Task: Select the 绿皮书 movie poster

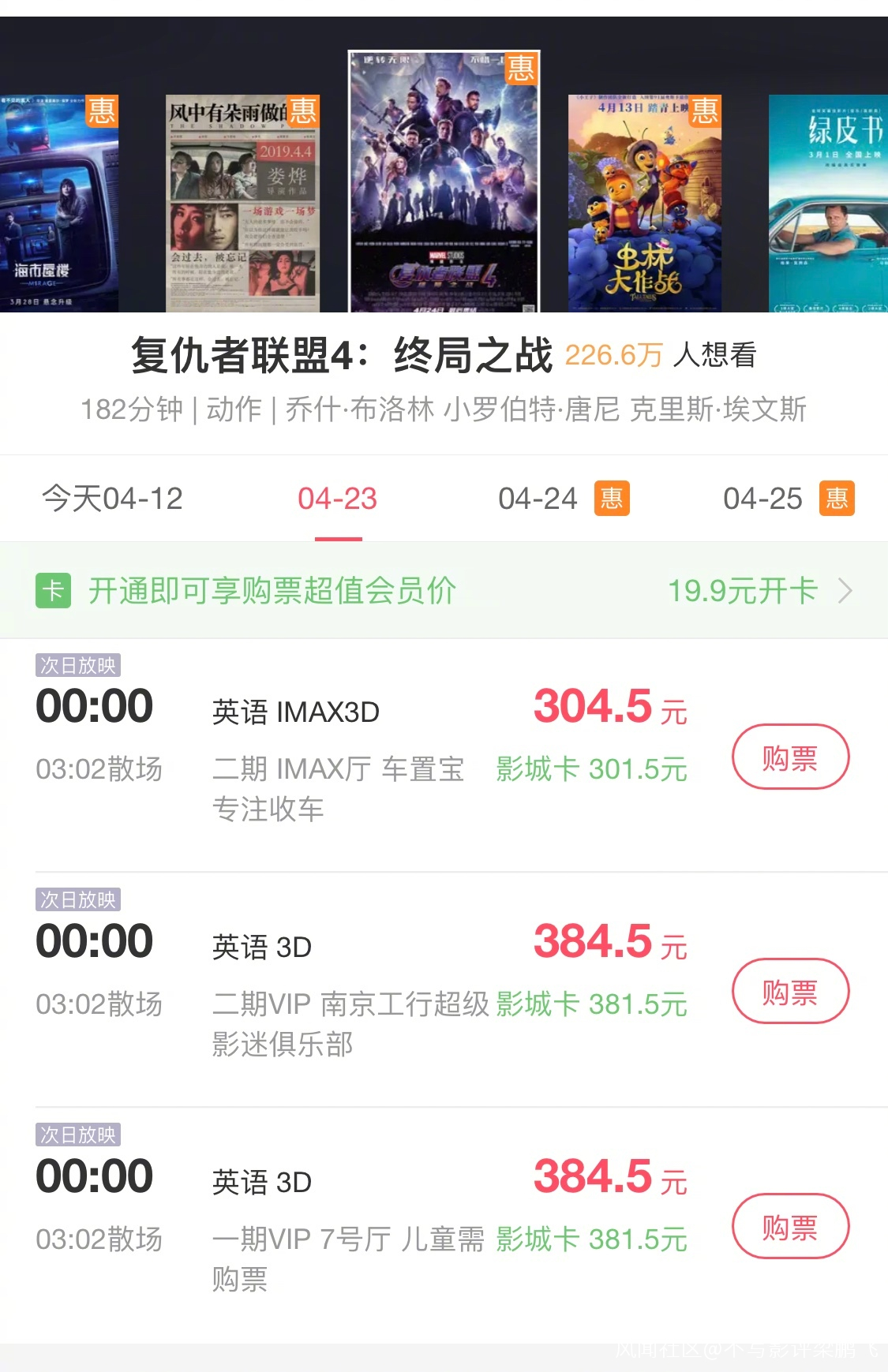Action: [x=829, y=204]
